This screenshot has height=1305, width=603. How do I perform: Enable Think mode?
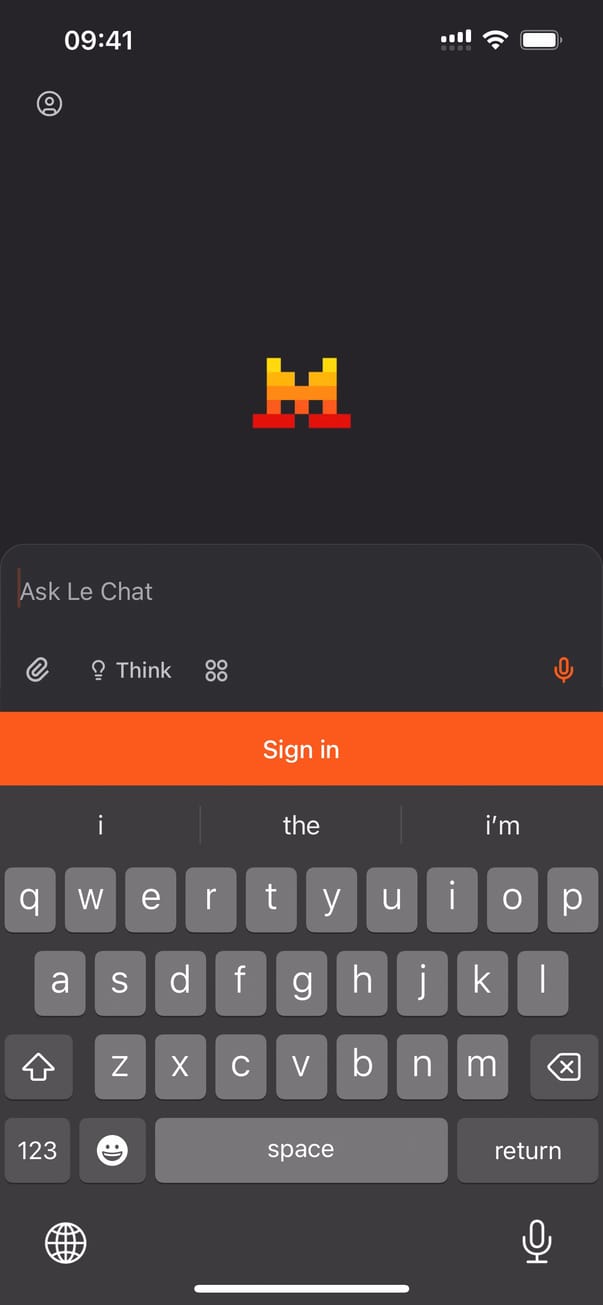[131, 670]
